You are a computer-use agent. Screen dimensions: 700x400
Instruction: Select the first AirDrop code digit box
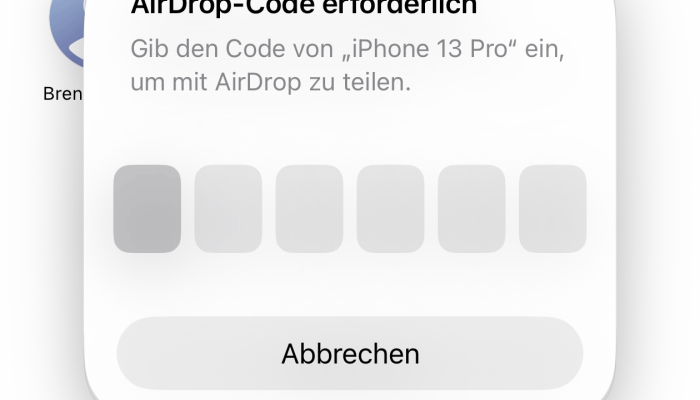coord(147,209)
